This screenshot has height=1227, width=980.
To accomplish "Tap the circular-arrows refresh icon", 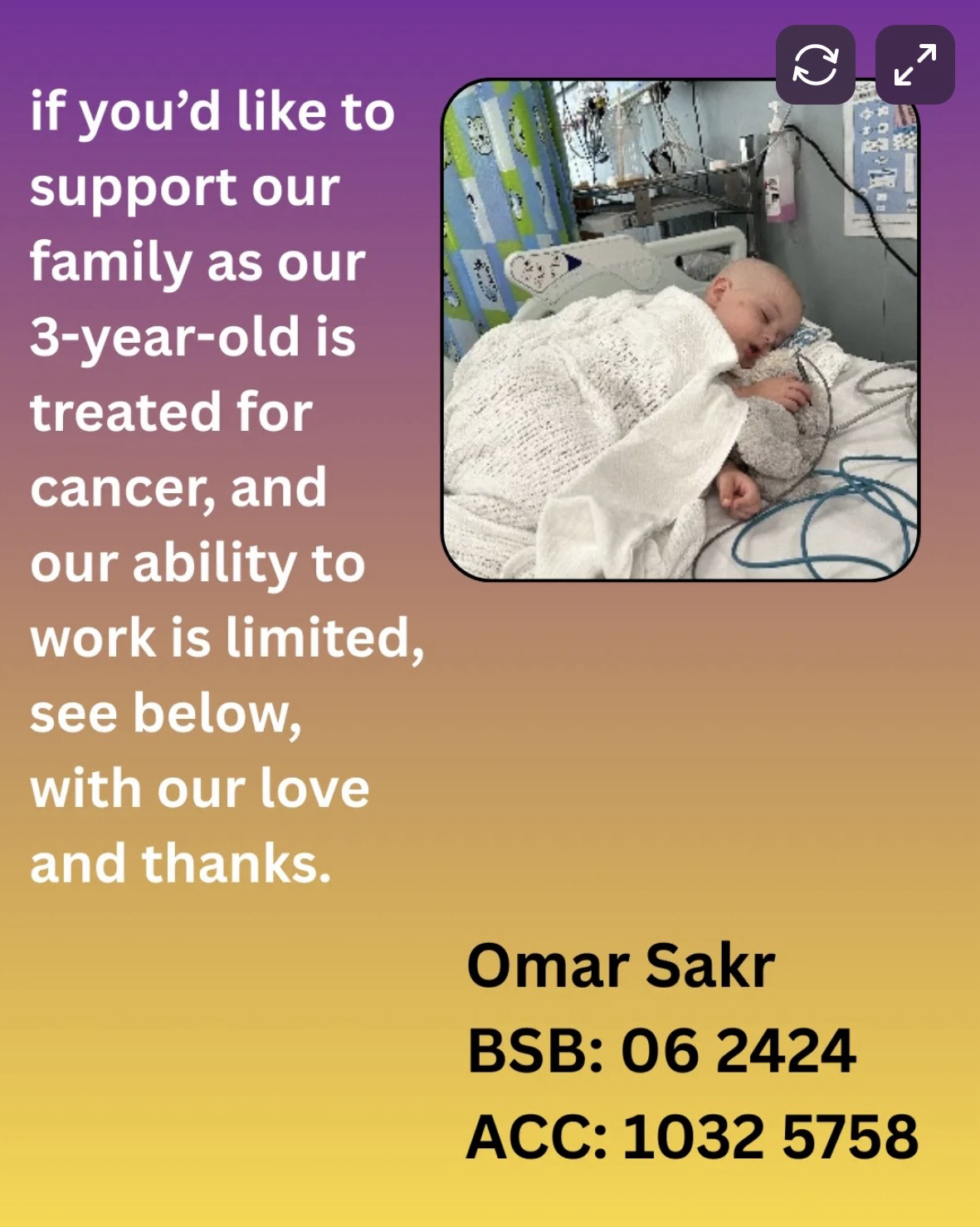I will (x=815, y=65).
